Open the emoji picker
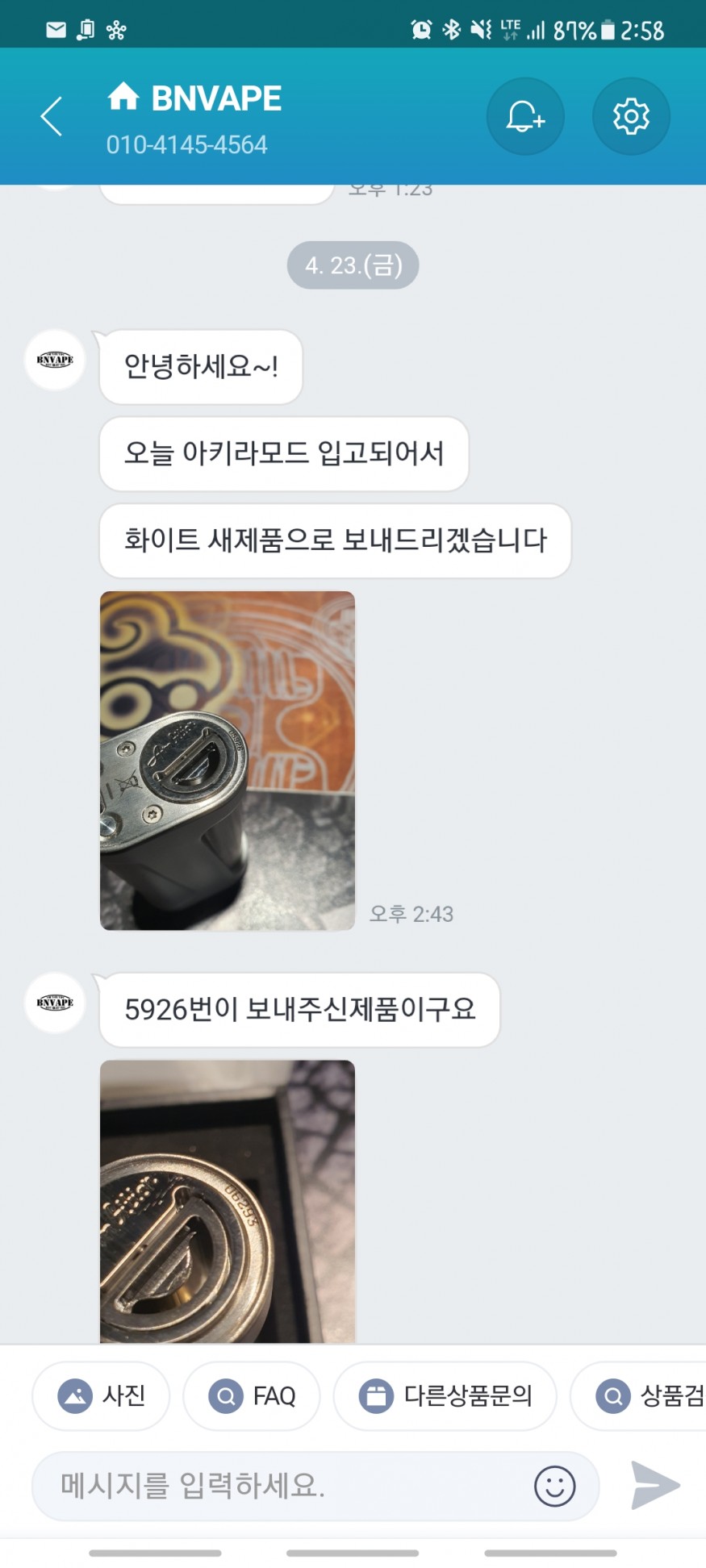Viewport: 706px width, 1568px height. pos(555,1486)
